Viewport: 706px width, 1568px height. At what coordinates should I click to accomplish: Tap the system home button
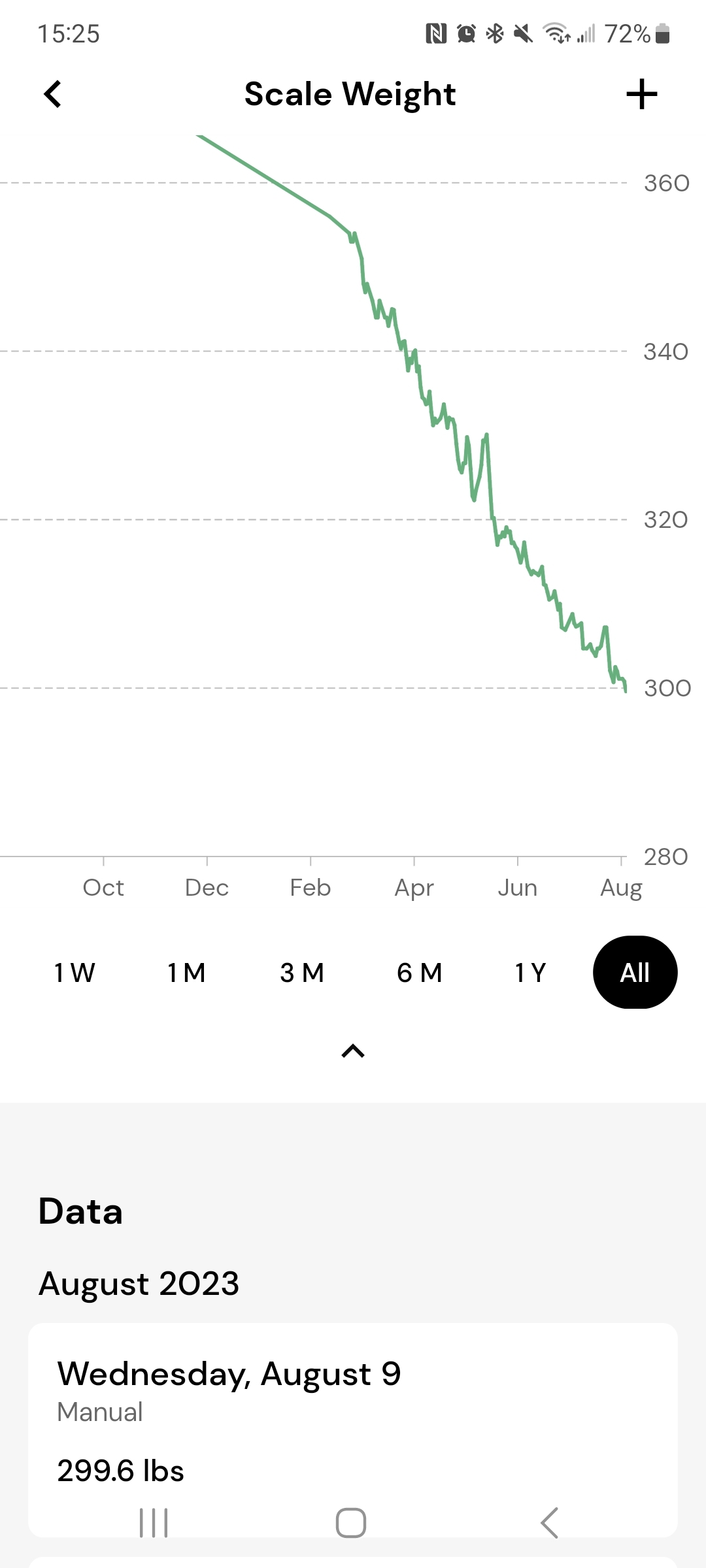pos(351,1523)
